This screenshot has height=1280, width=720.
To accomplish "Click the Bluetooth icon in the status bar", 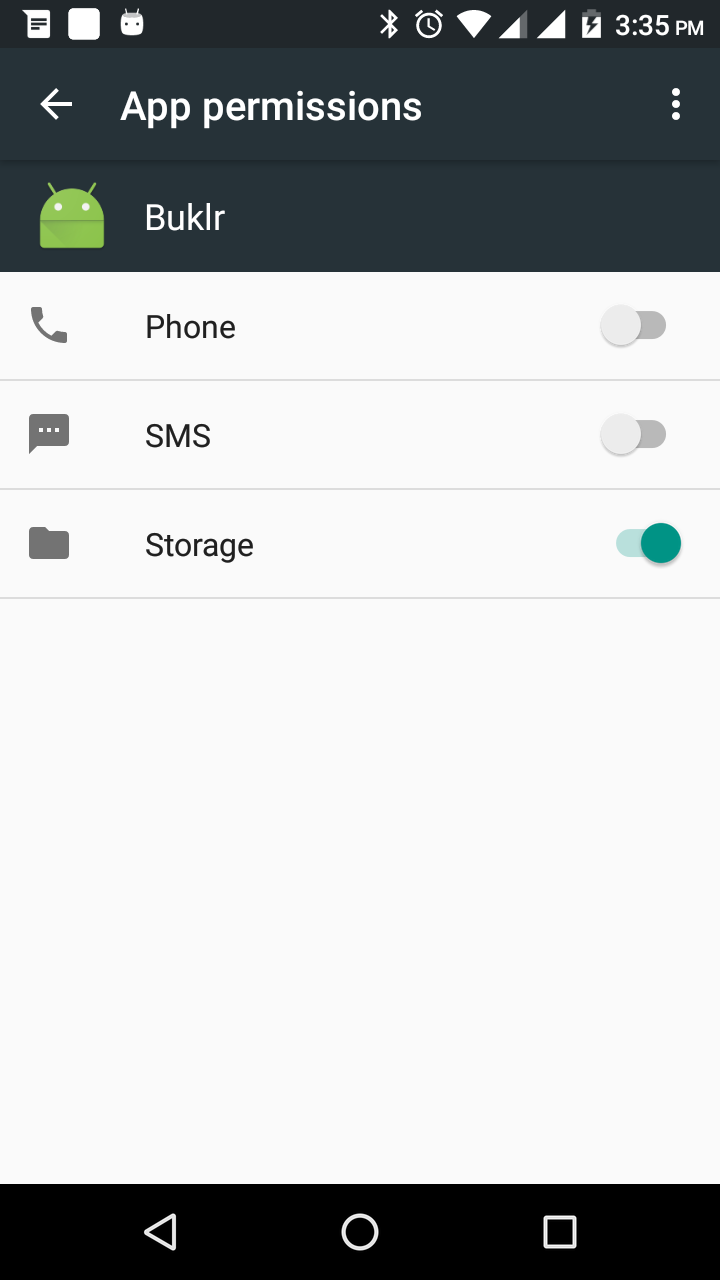I will pos(389,24).
